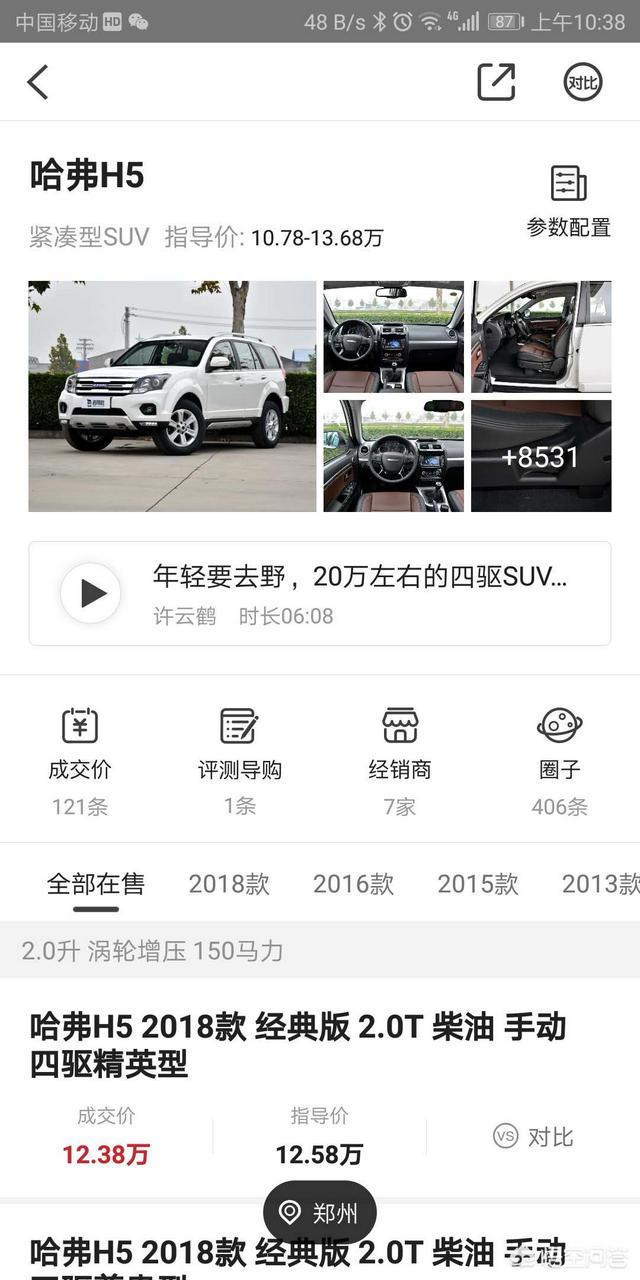Open 成交价 transaction prices
Viewport: 640px width, 1280px height.
click(80, 762)
